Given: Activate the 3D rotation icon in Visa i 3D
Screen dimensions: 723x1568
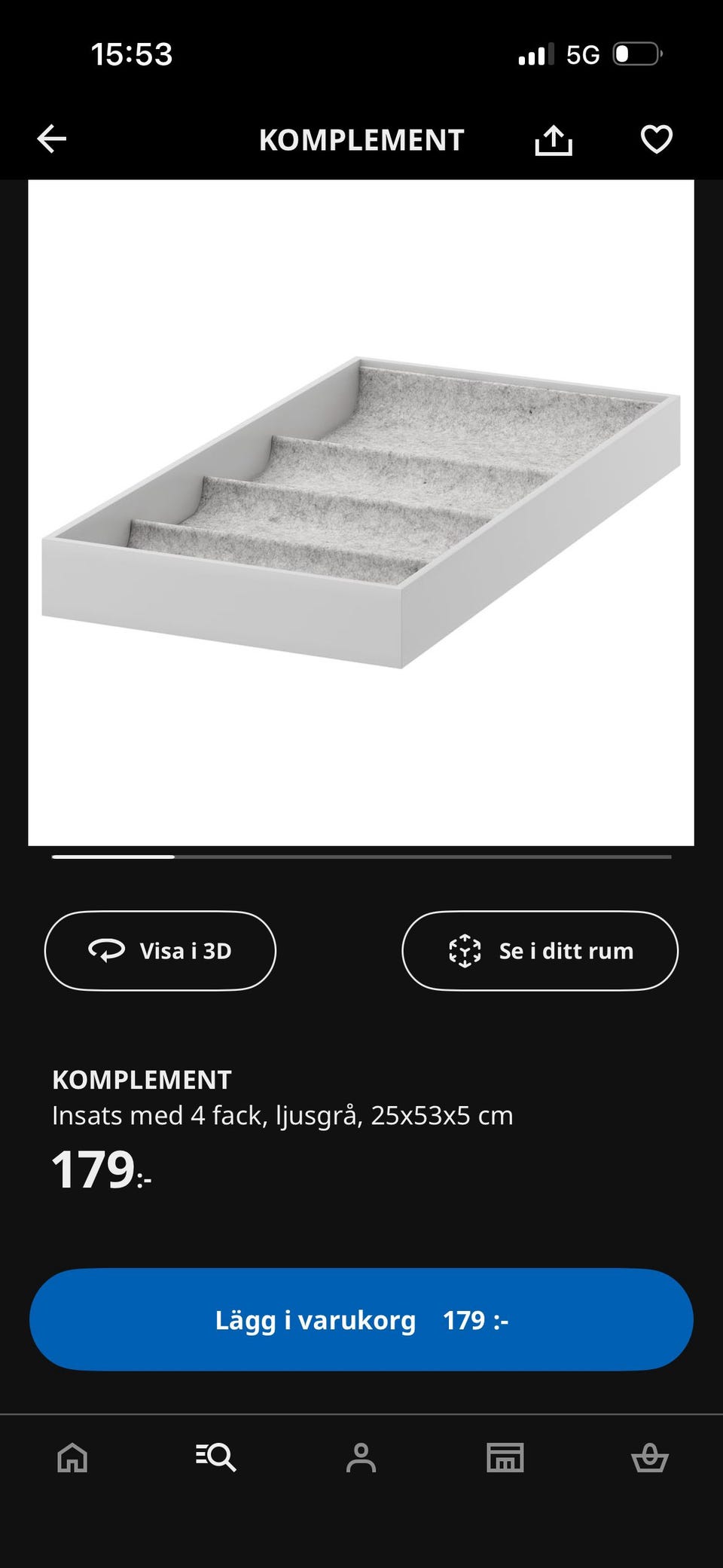Looking at the screenshot, I should [x=105, y=950].
